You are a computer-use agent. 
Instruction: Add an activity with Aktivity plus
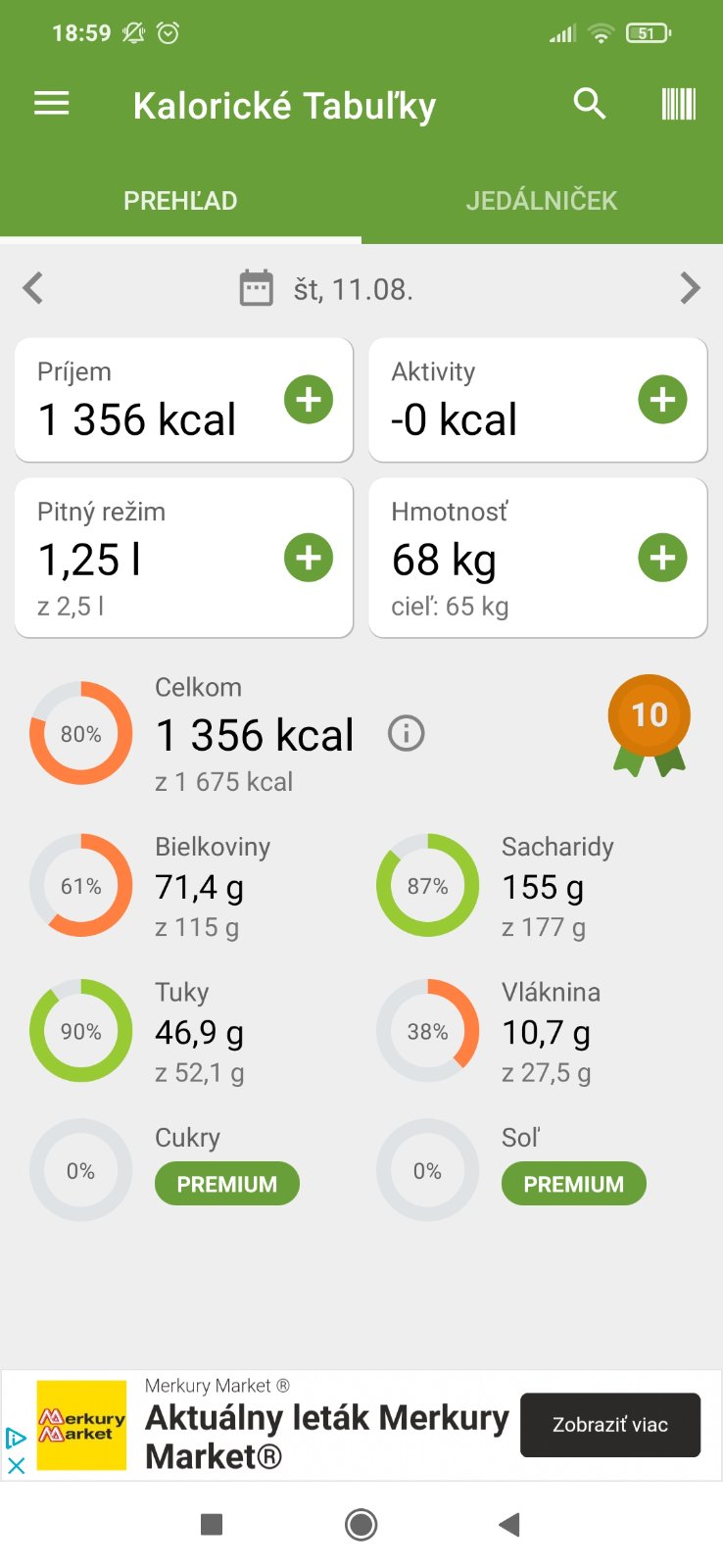click(x=662, y=400)
